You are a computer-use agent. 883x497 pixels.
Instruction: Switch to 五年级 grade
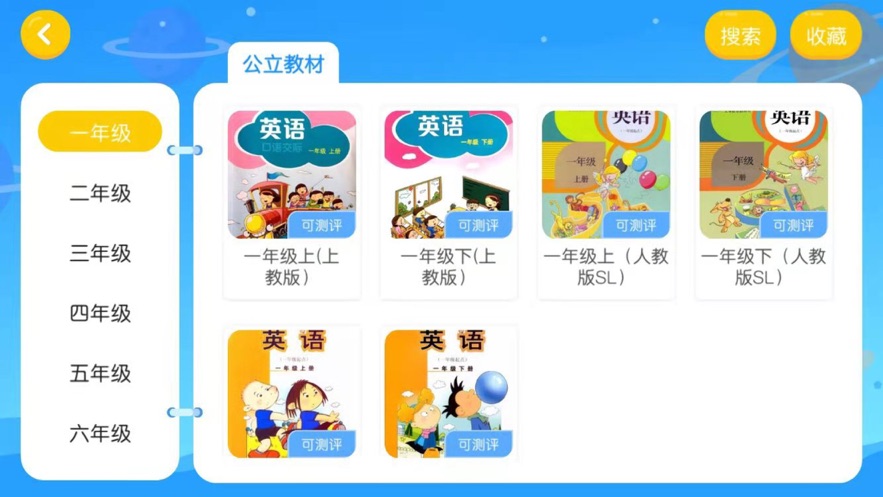(x=100, y=373)
